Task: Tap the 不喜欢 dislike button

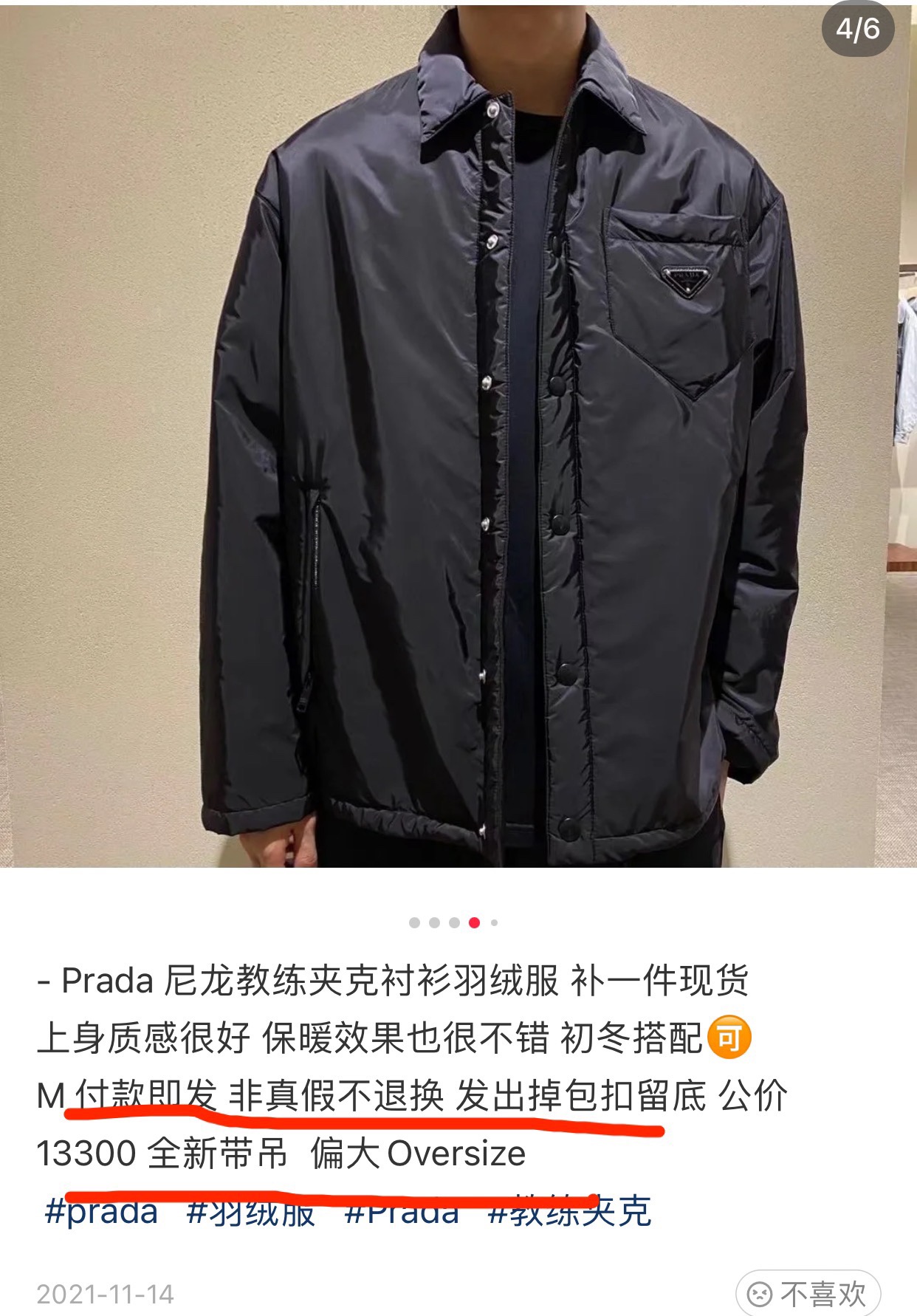Action: coord(808,1293)
